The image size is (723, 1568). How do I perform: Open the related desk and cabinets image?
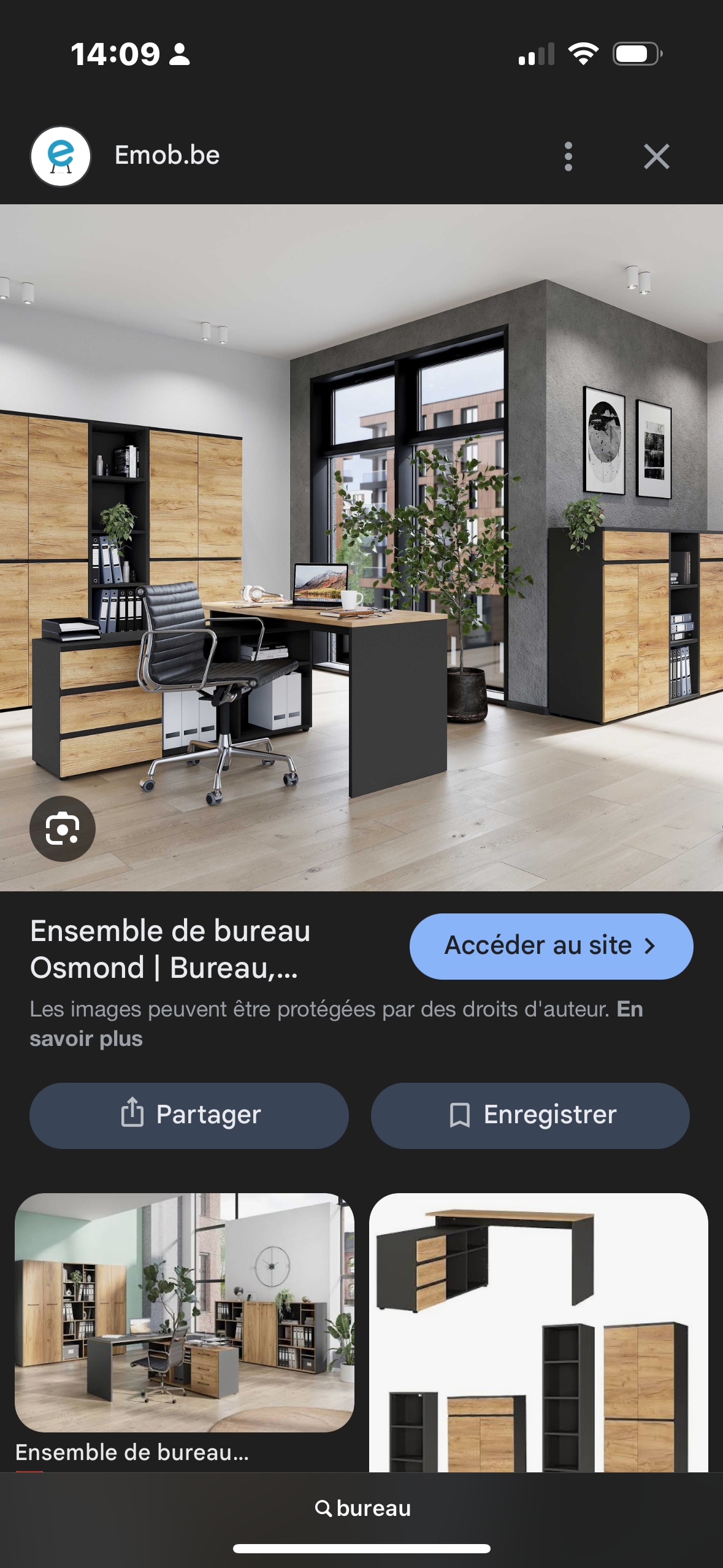click(x=538, y=1331)
